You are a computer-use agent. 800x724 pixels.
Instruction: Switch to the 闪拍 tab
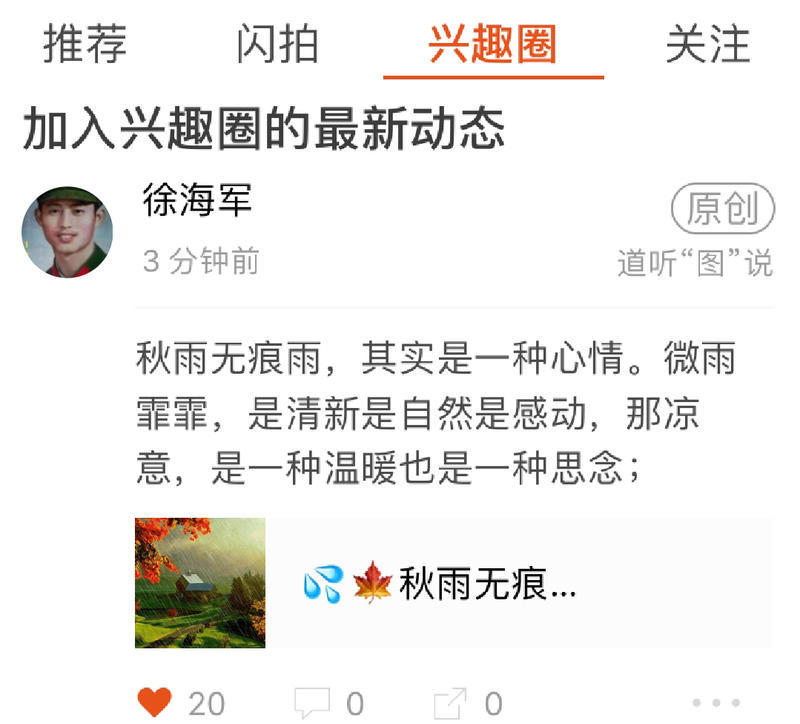pos(277,45)
